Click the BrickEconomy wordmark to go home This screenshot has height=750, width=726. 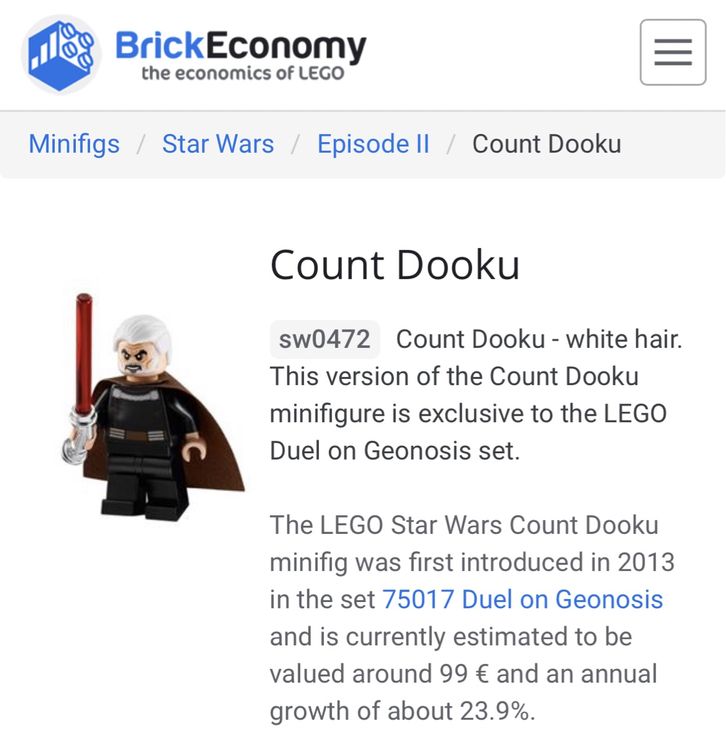240,43
